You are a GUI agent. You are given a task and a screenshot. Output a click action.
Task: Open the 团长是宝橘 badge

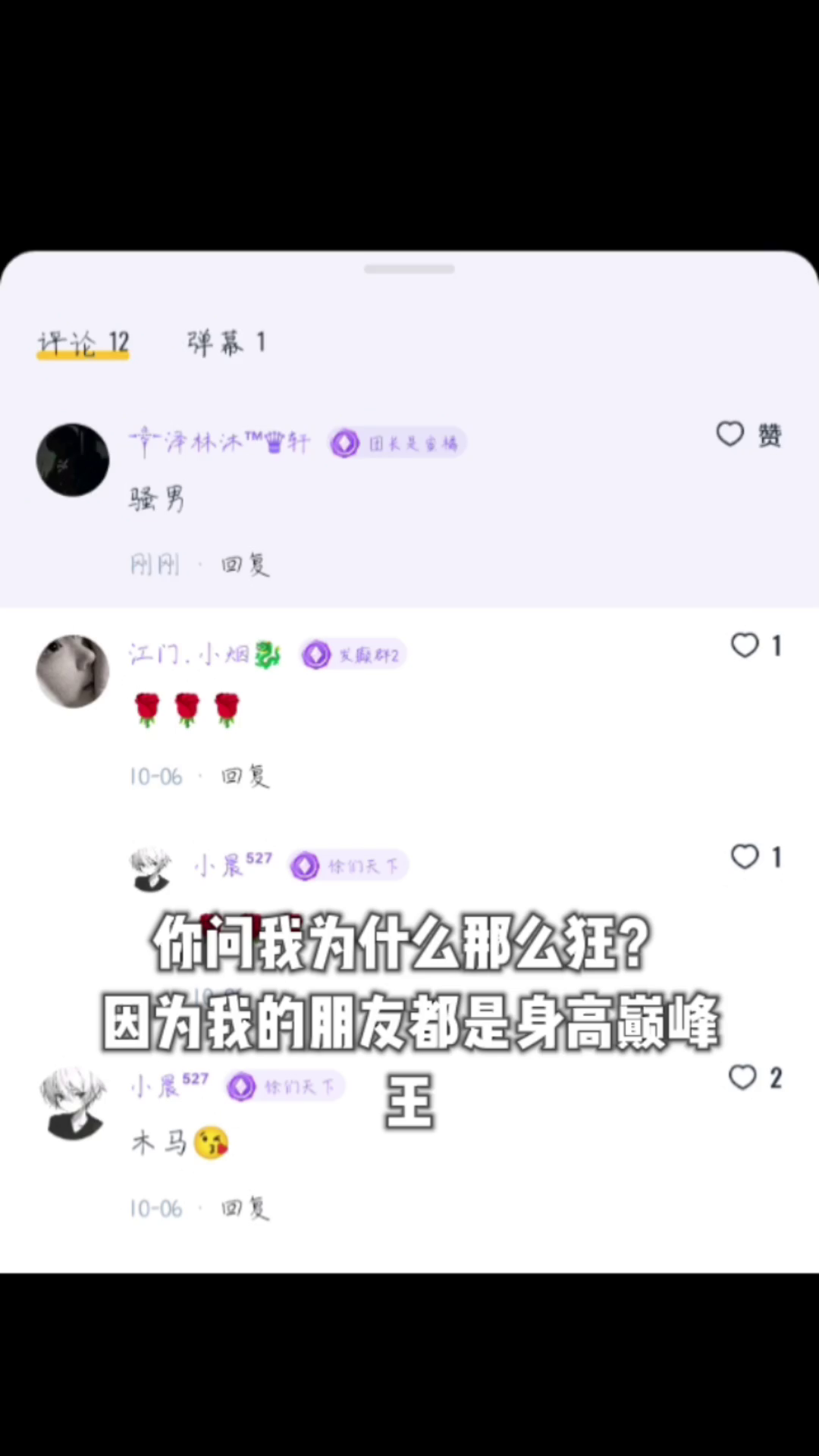pos(397,443)
